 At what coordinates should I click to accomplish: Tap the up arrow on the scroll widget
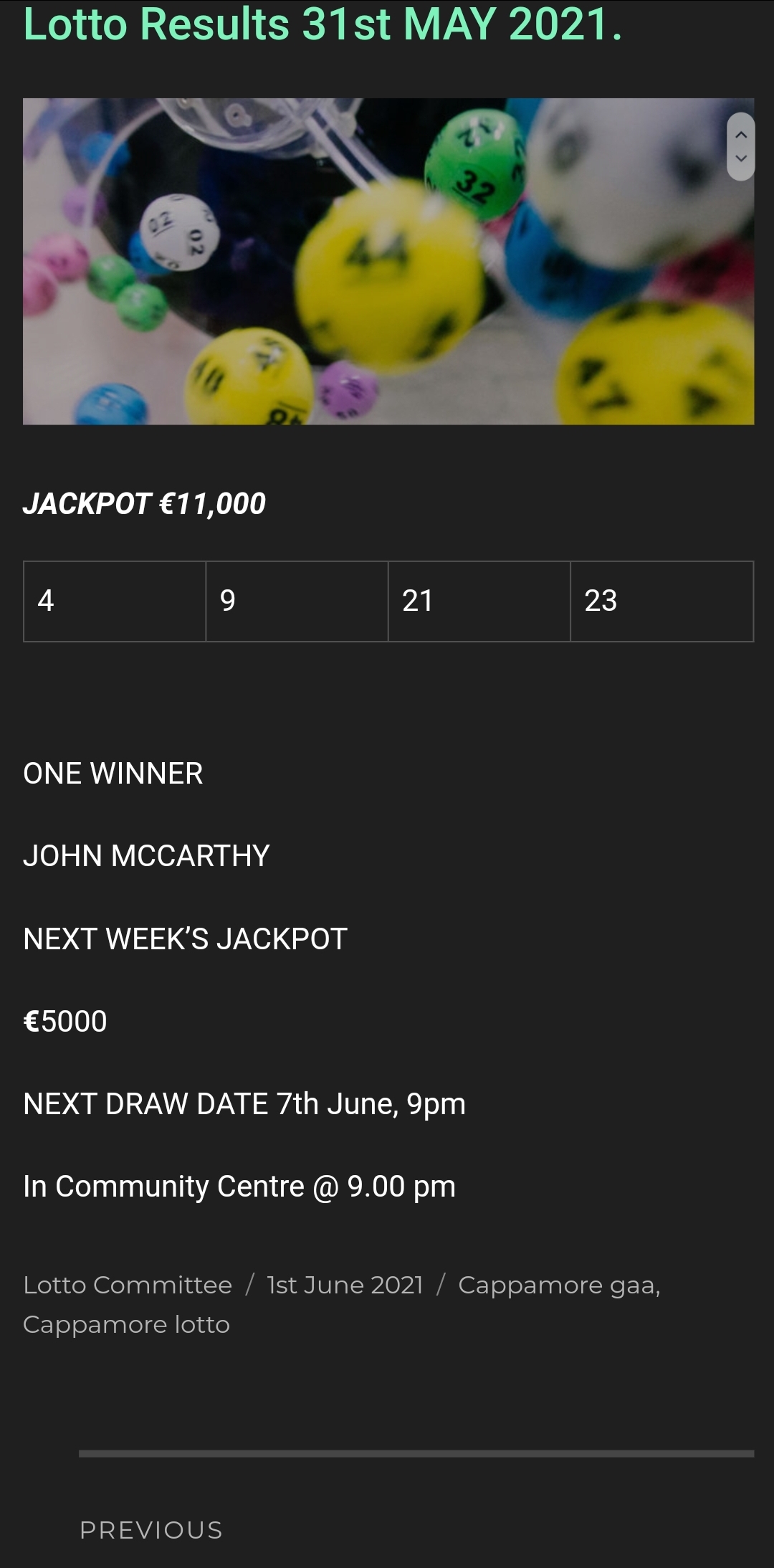pyautogui.click(x=741, y=135)
